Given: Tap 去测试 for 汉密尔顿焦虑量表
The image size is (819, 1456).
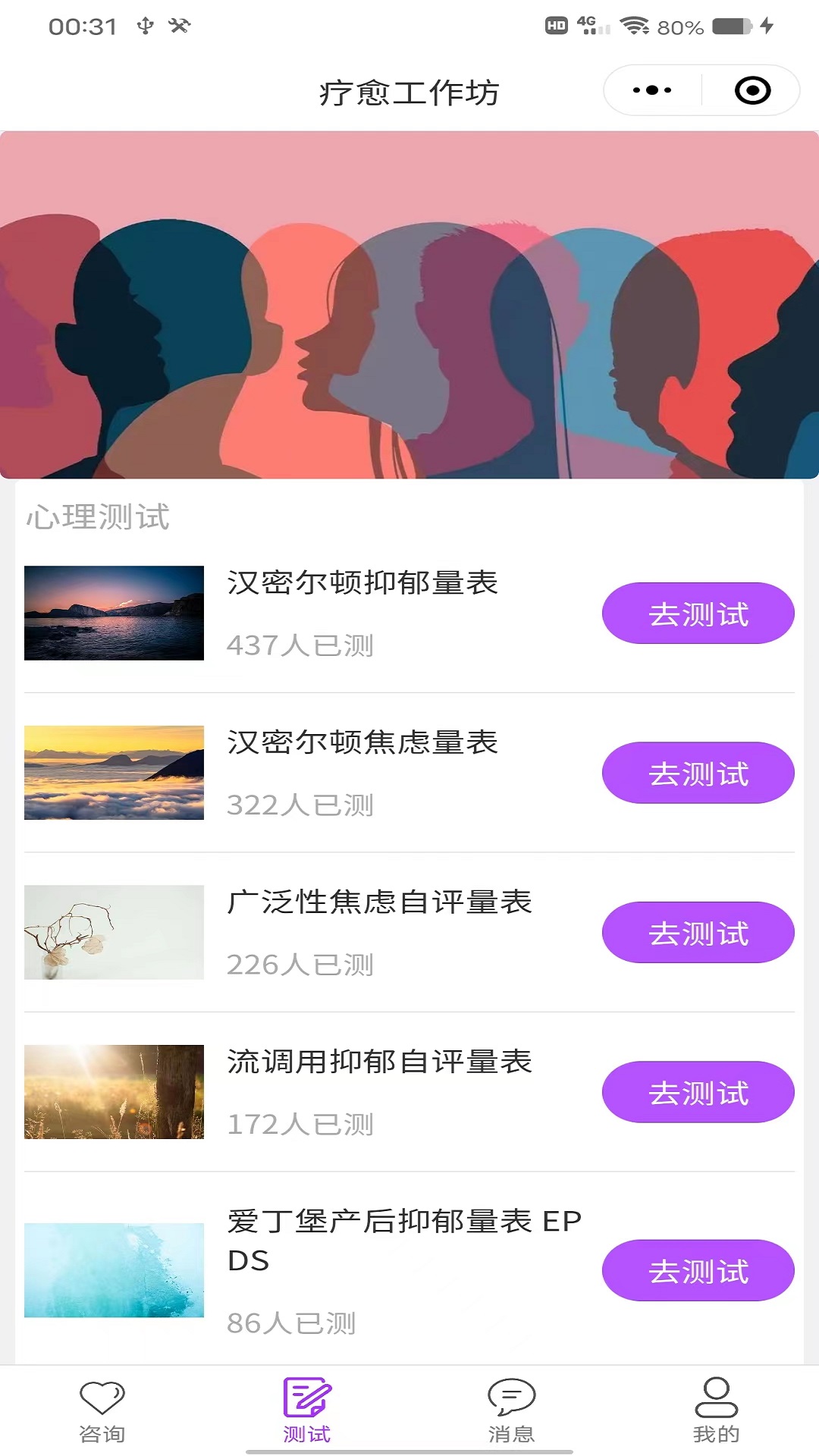Looking at the screenshot, I should click(697, 772).
